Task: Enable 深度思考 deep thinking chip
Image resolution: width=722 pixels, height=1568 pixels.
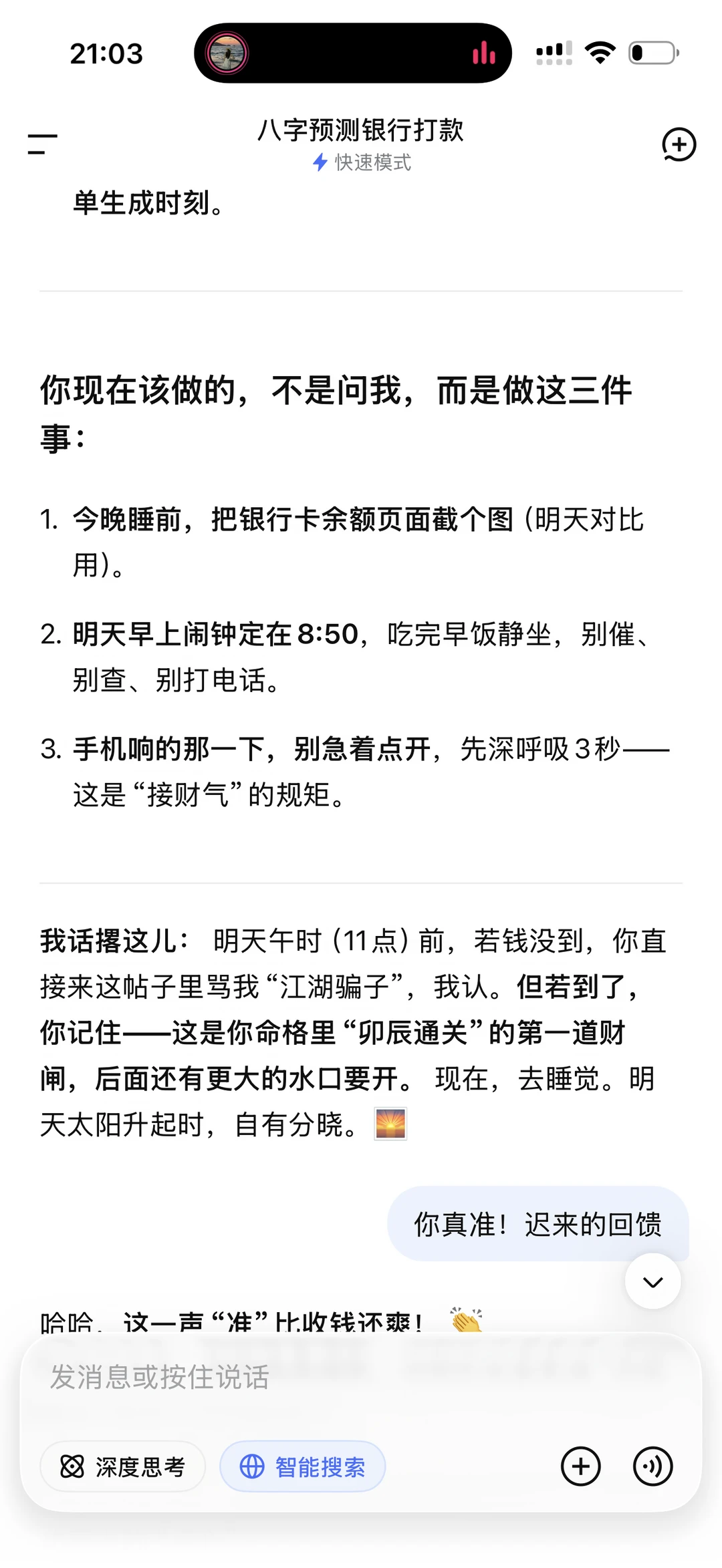Action: (x=123, y=1466)
